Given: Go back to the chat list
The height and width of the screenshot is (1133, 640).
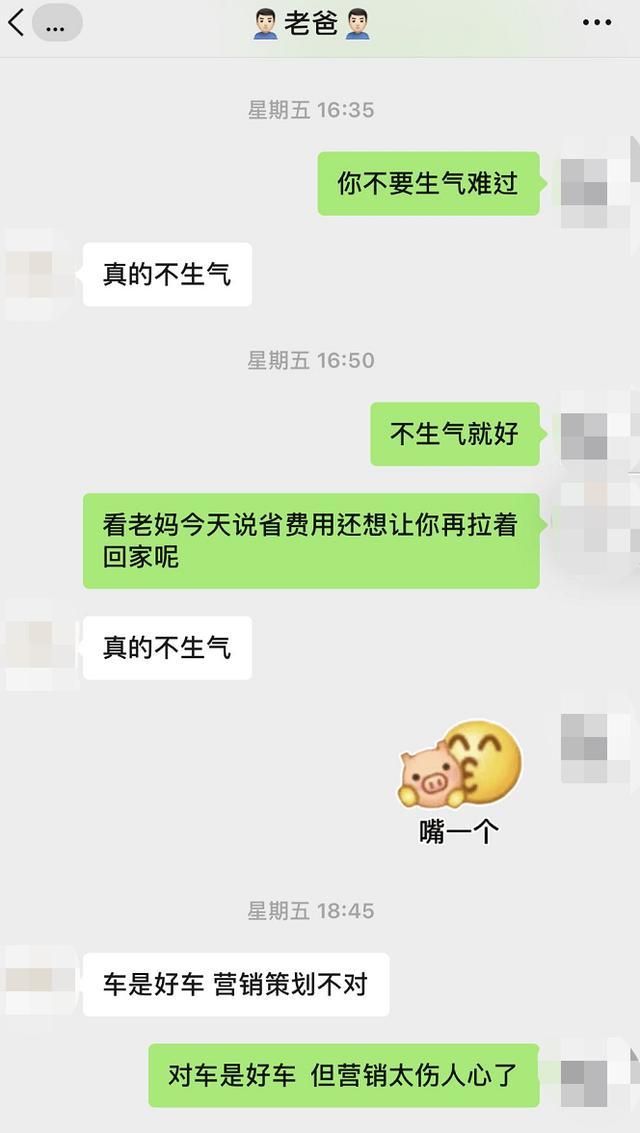Looking at the screenshot, I should 16,23.
